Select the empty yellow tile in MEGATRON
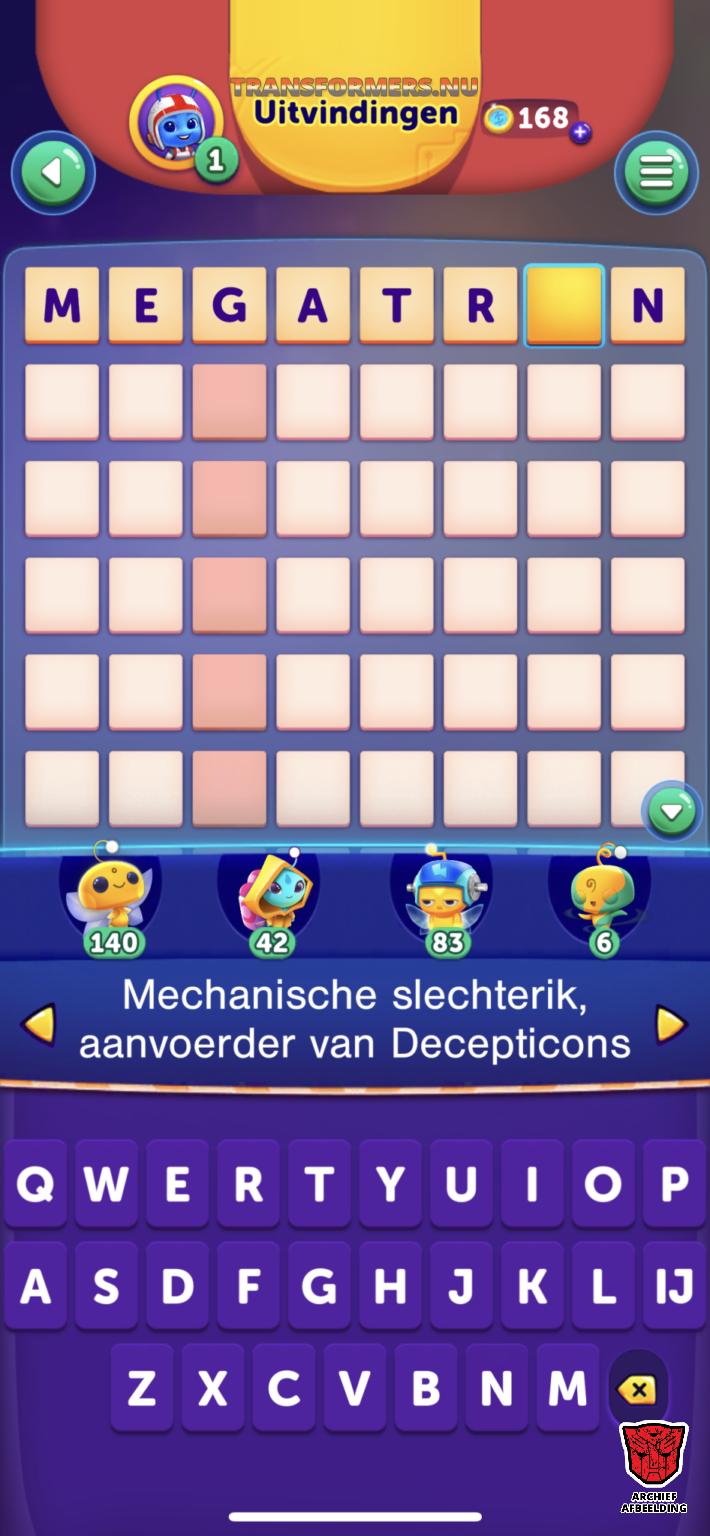This screenshot has height=1536, width=710. [x=564, y=306]
